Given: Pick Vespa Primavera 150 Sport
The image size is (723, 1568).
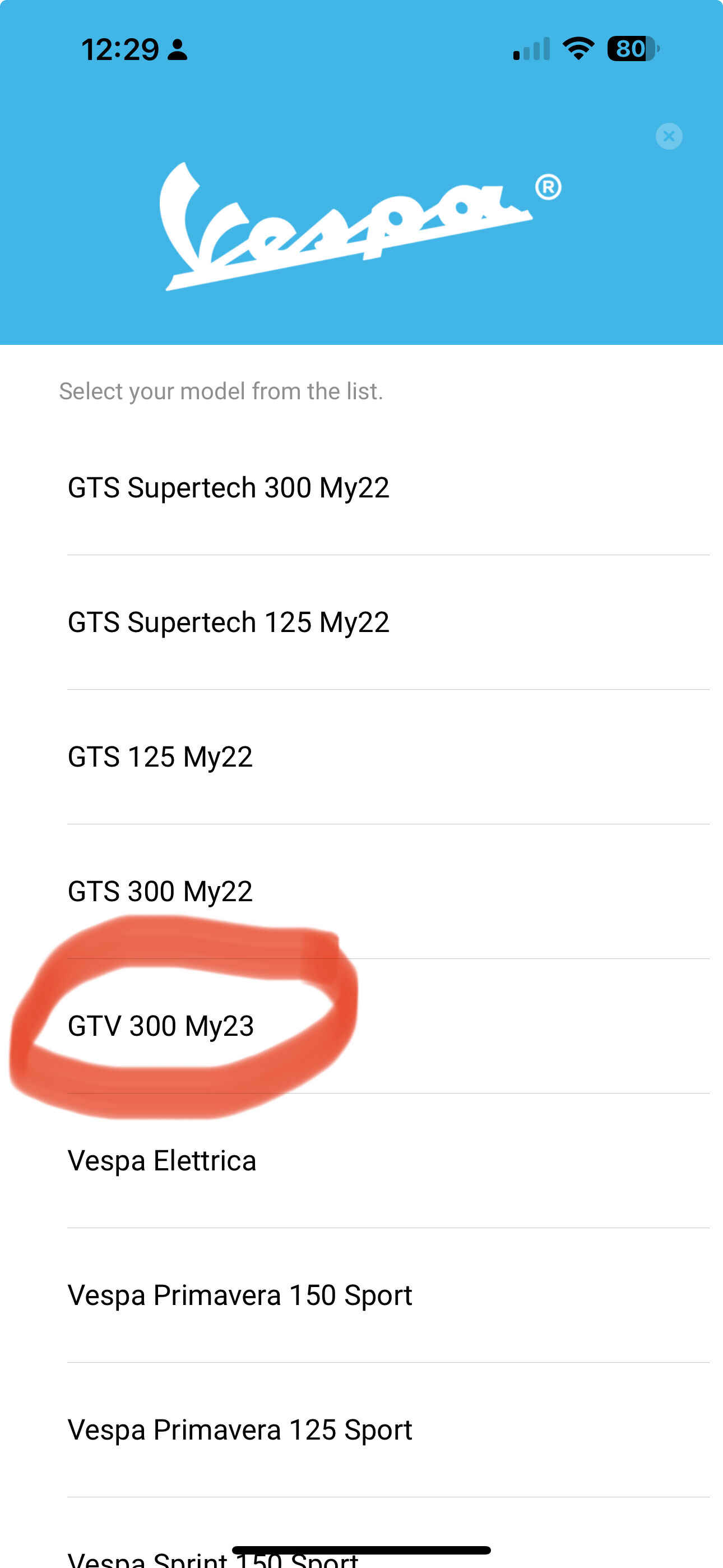Looking at the screenshot, I should (x=240, y=1295).
